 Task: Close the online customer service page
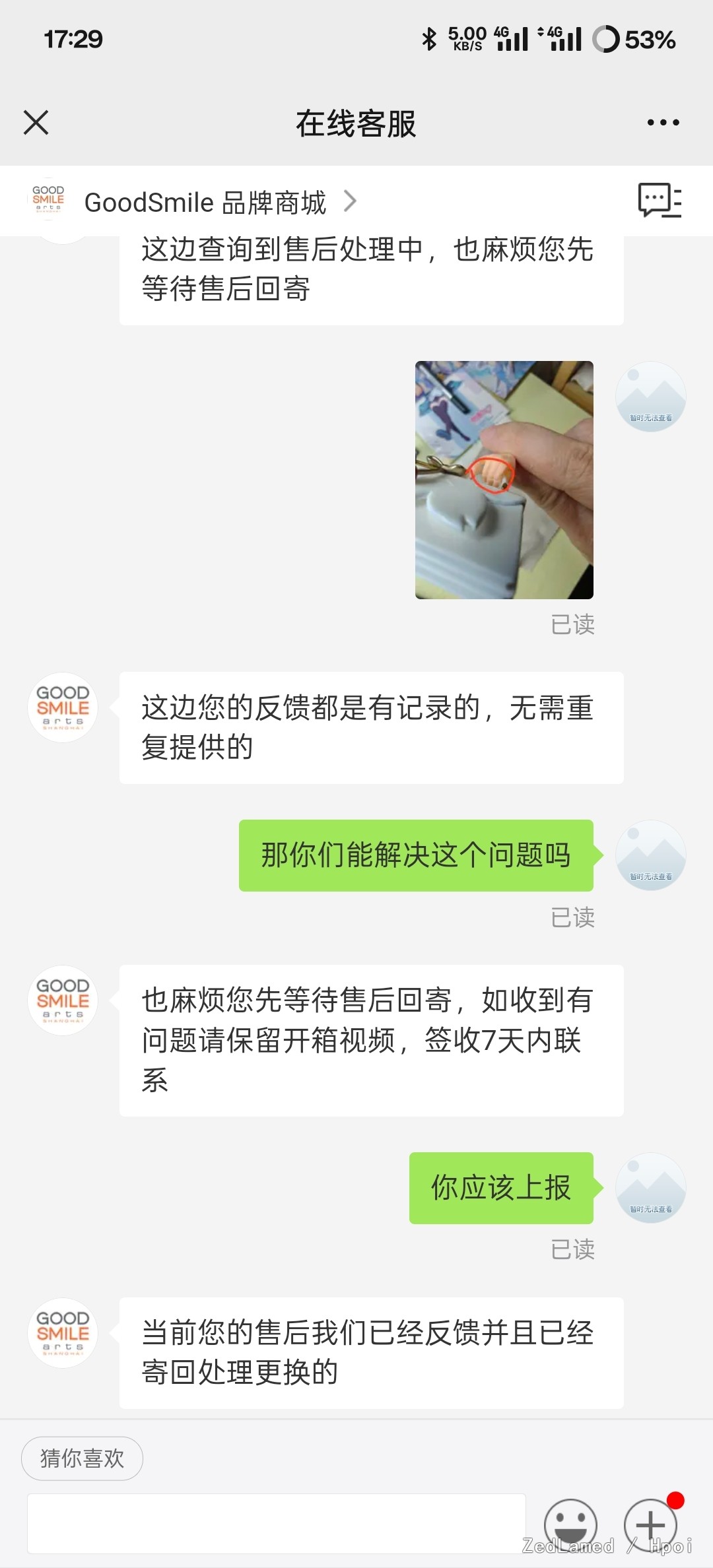tap(36, 123)
